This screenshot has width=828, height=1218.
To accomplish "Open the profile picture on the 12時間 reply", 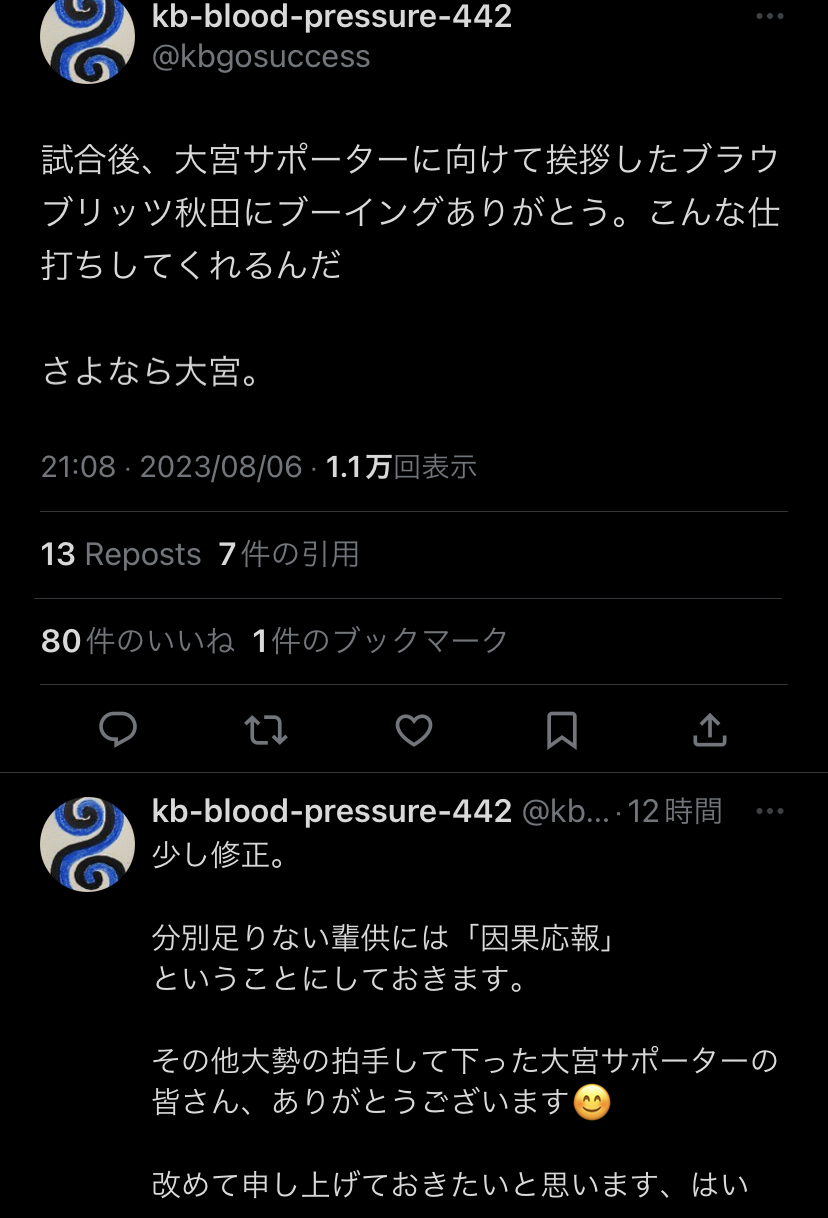I will point(87,844).
